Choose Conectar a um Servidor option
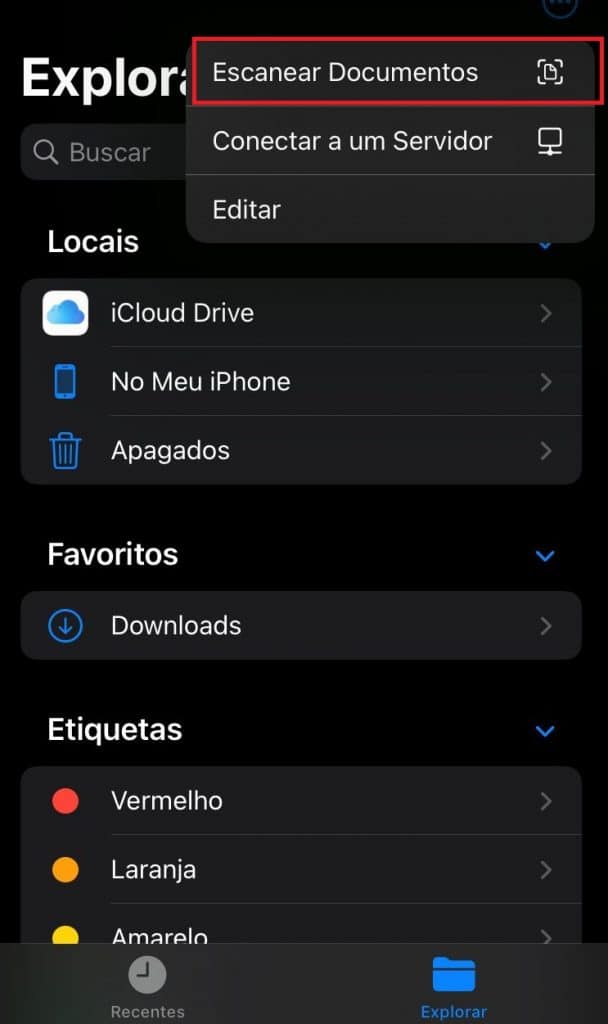 (390, 140)
